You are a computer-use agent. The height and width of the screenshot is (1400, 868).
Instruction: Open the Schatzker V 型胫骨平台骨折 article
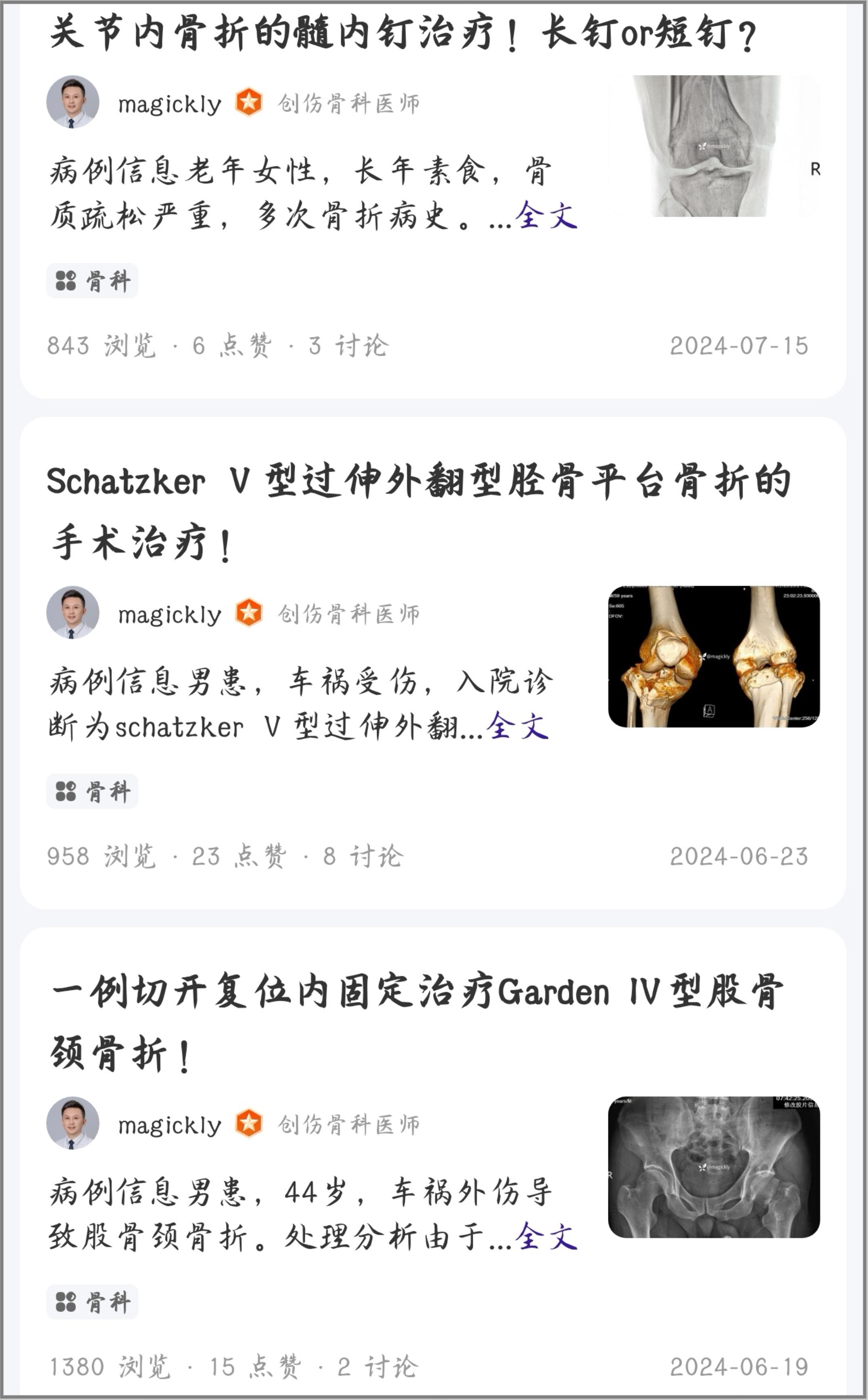point(419,511)
